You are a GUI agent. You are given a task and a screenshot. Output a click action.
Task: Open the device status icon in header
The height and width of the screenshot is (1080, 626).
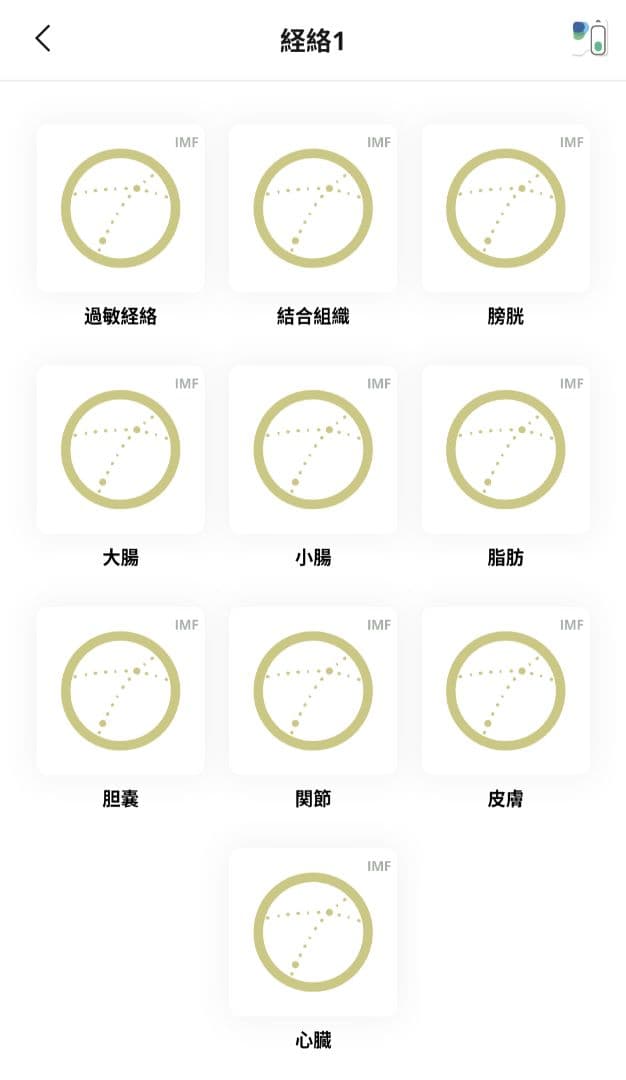tap(589, 38)
